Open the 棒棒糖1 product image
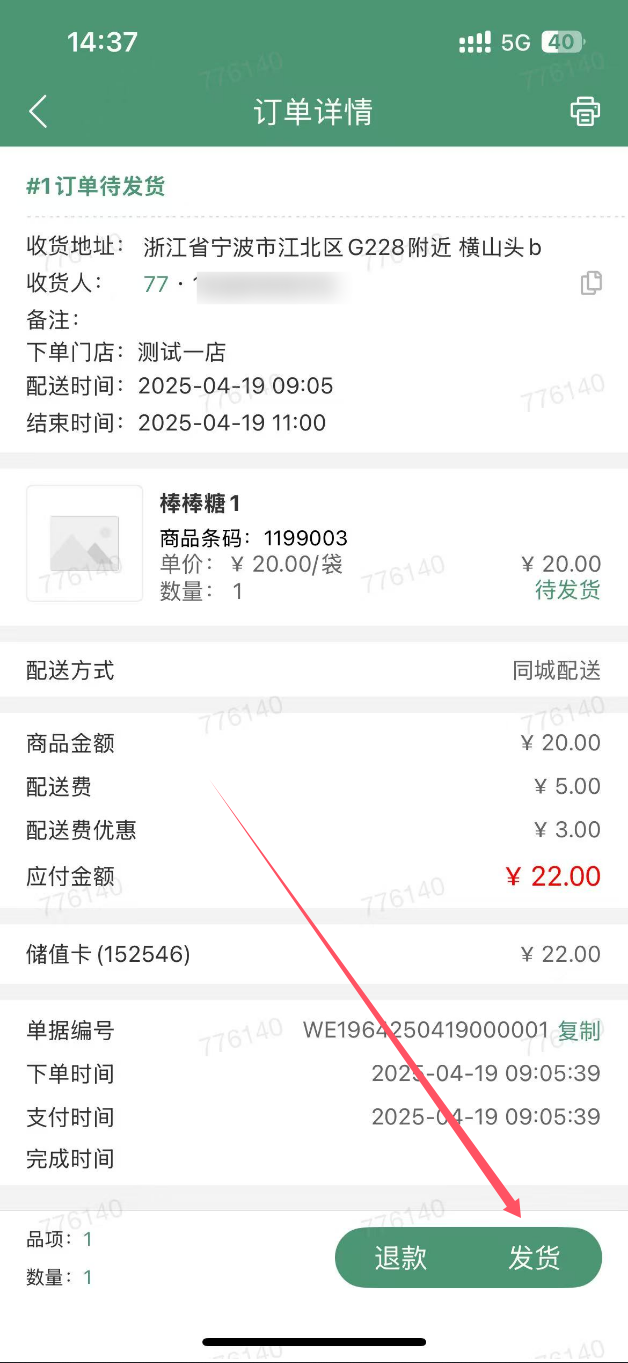 pos(85,544)
